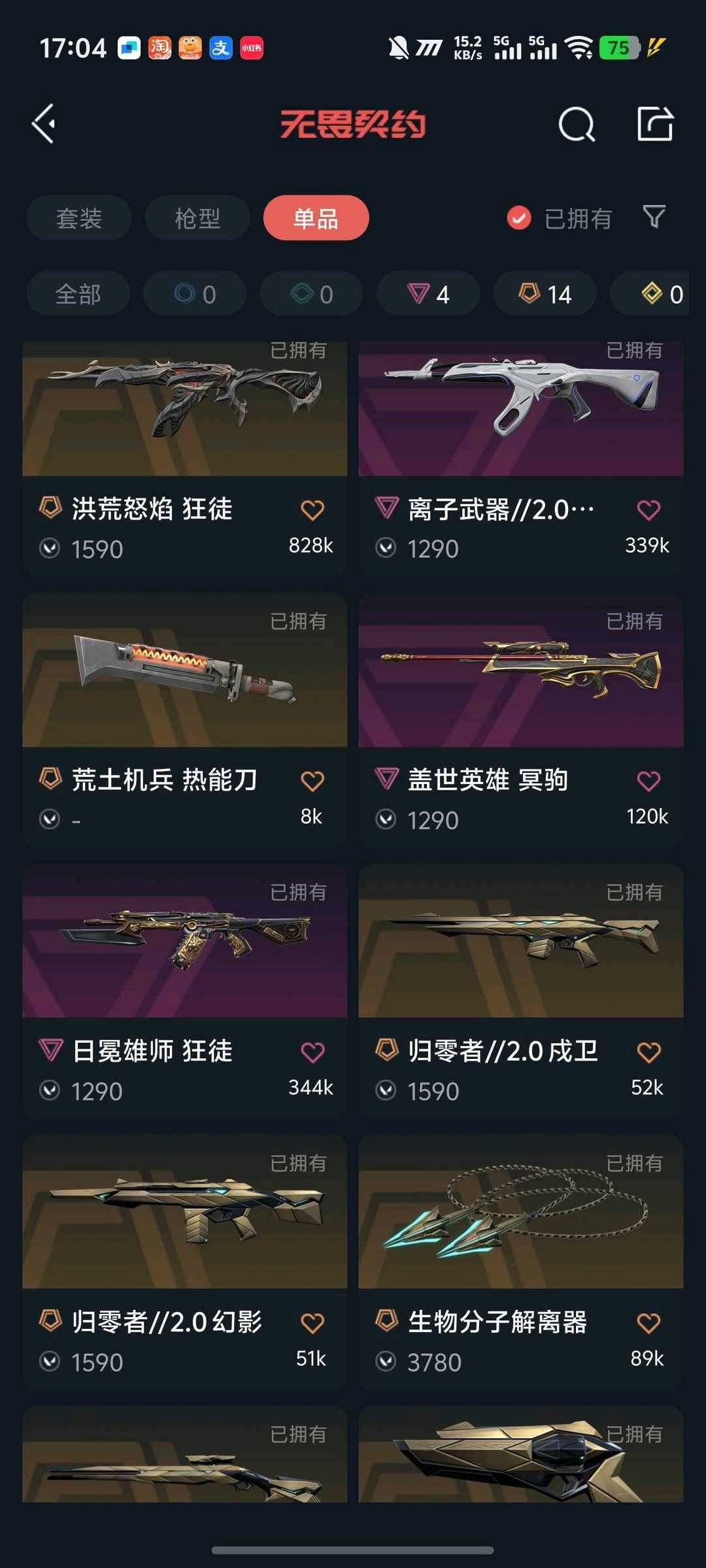Select the 单品 tab
The width and height of the screenshot is (706, 1568).
(x=316, y=218)
